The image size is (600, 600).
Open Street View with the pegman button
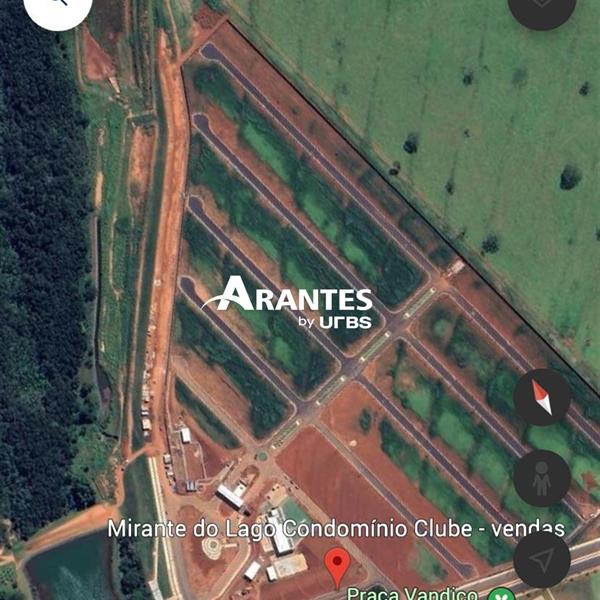pyautogui.click(x=542, y=479)
